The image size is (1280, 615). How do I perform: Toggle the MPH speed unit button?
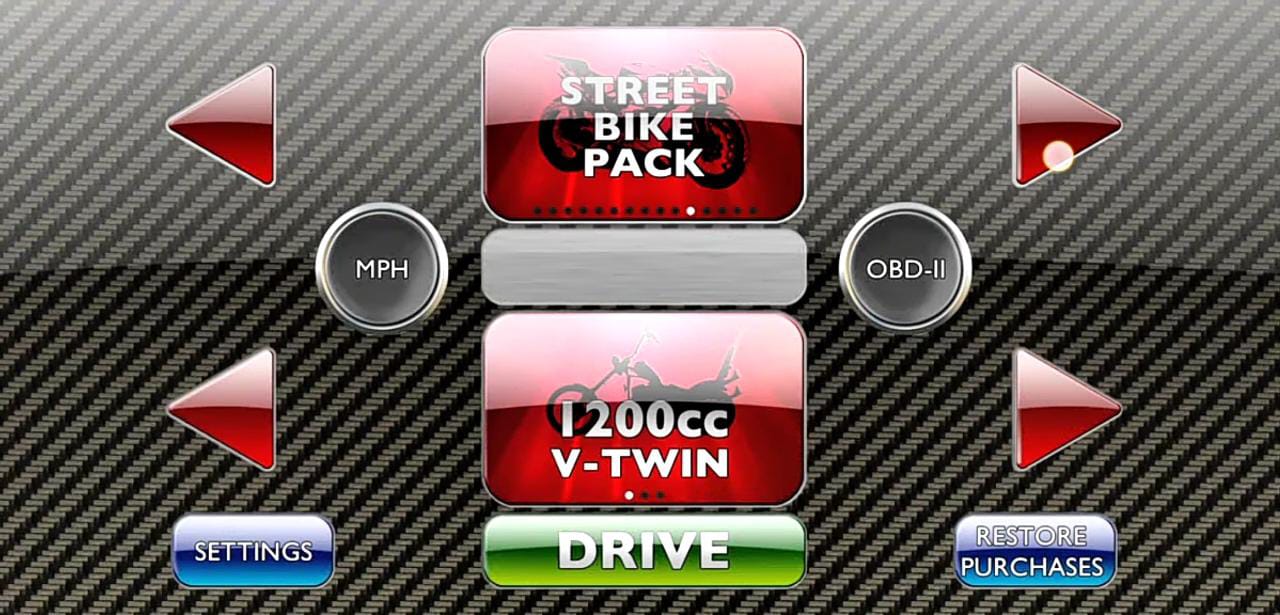pyautogui.click(x=382, y=268)
